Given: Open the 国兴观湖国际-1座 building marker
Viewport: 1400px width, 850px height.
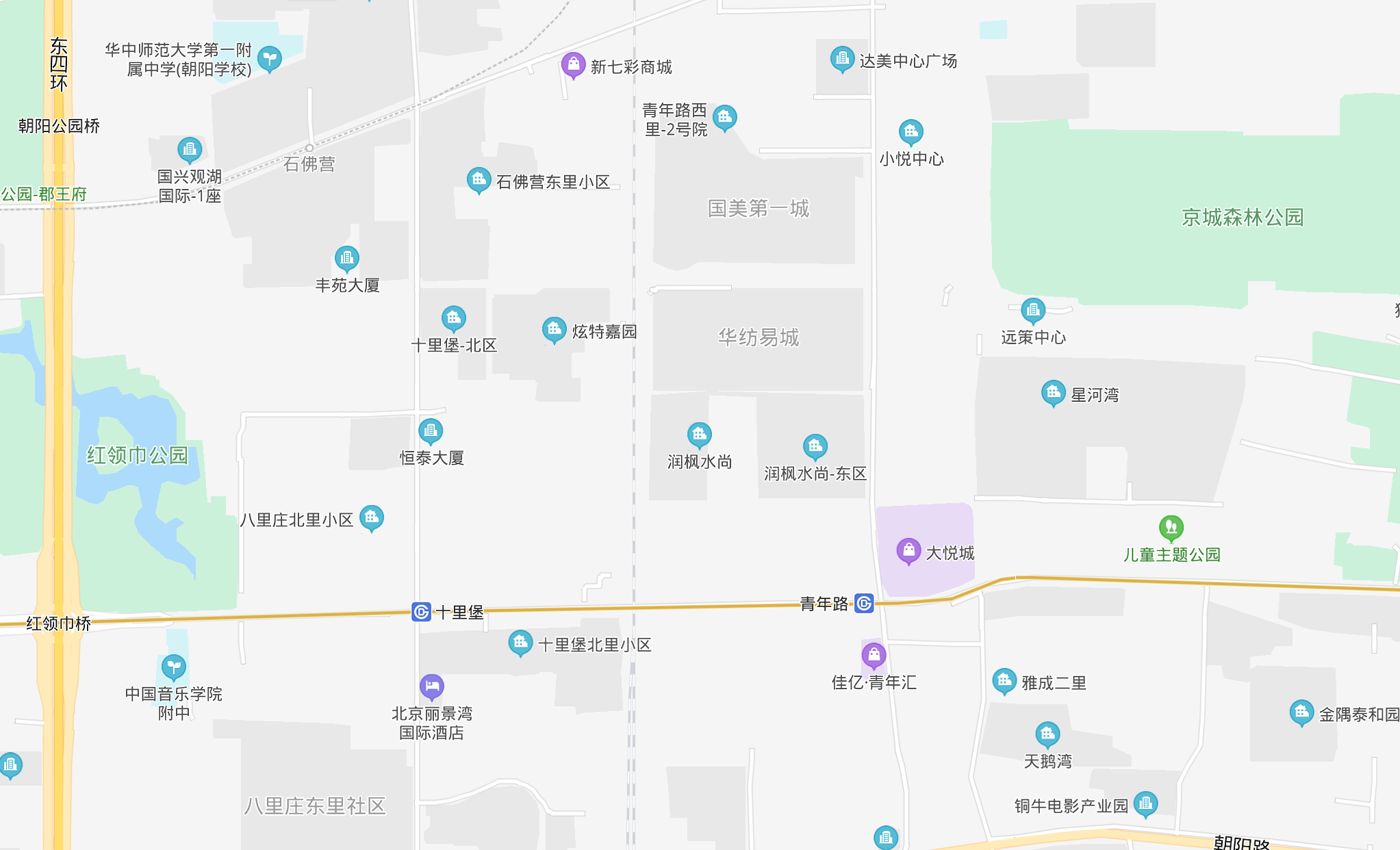Looking at the screenshot, I should point(190,149).
